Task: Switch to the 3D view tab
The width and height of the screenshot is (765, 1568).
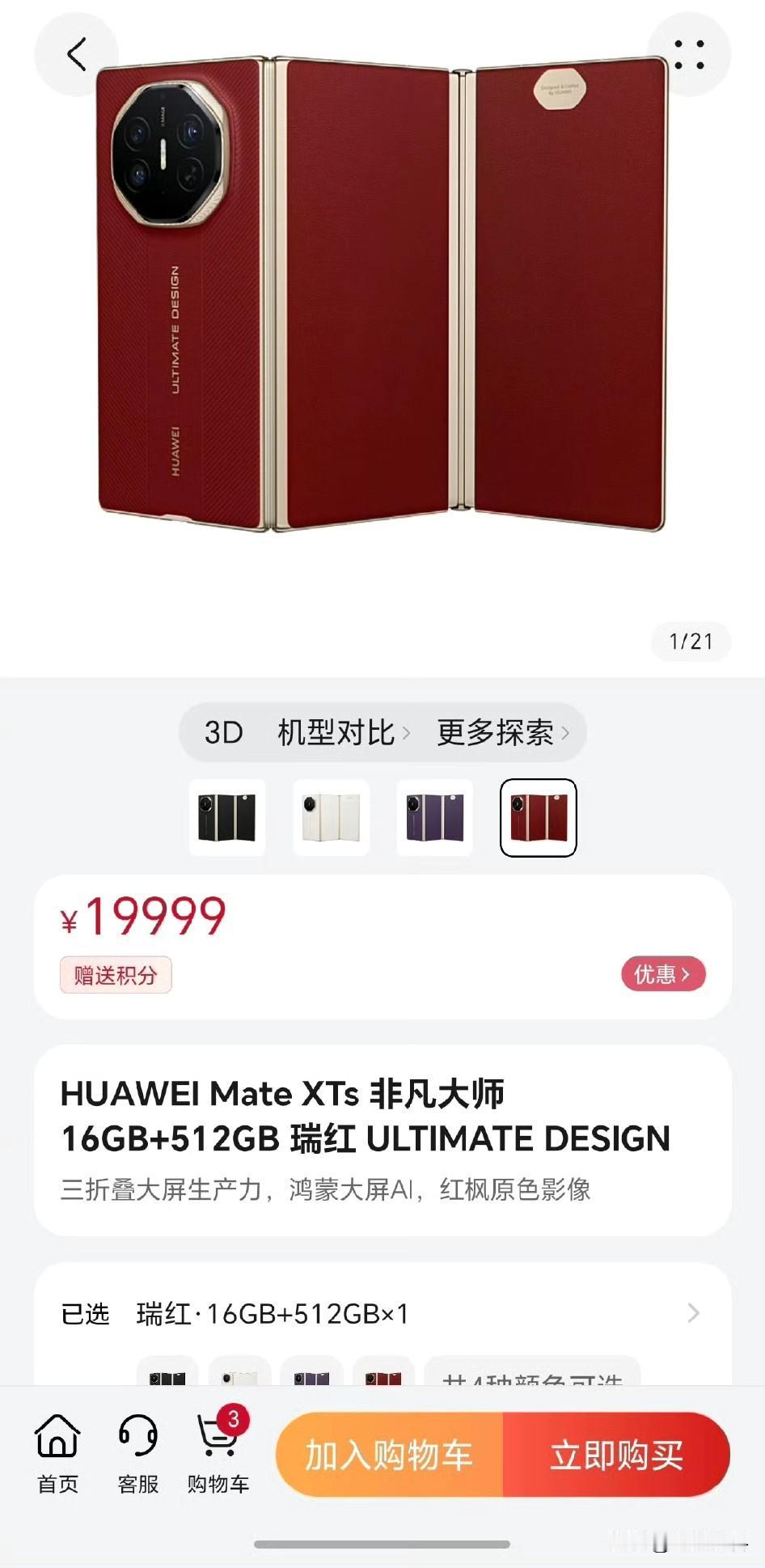Action: 222,732
